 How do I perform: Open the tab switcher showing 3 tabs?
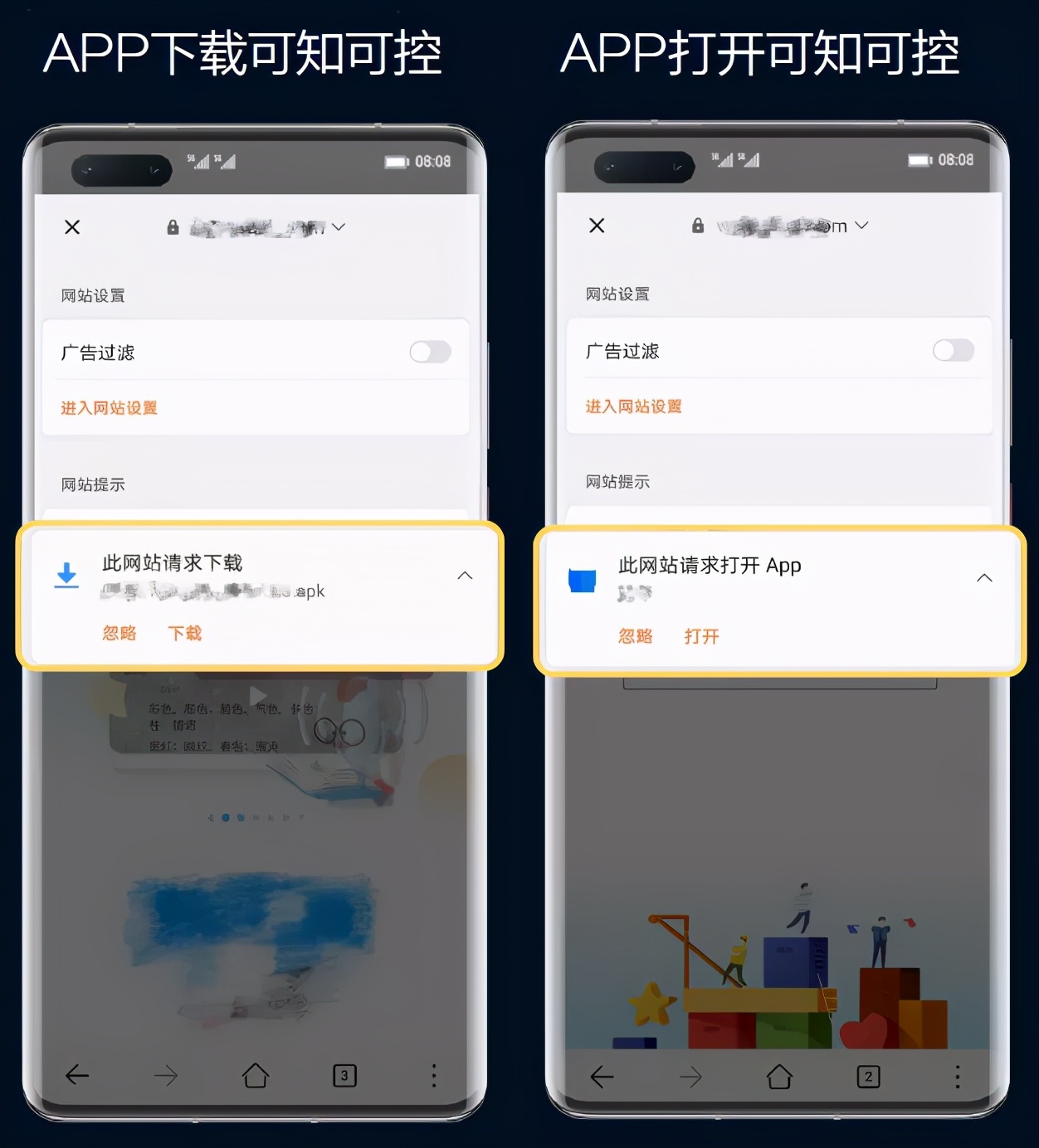click(344, 1076)
